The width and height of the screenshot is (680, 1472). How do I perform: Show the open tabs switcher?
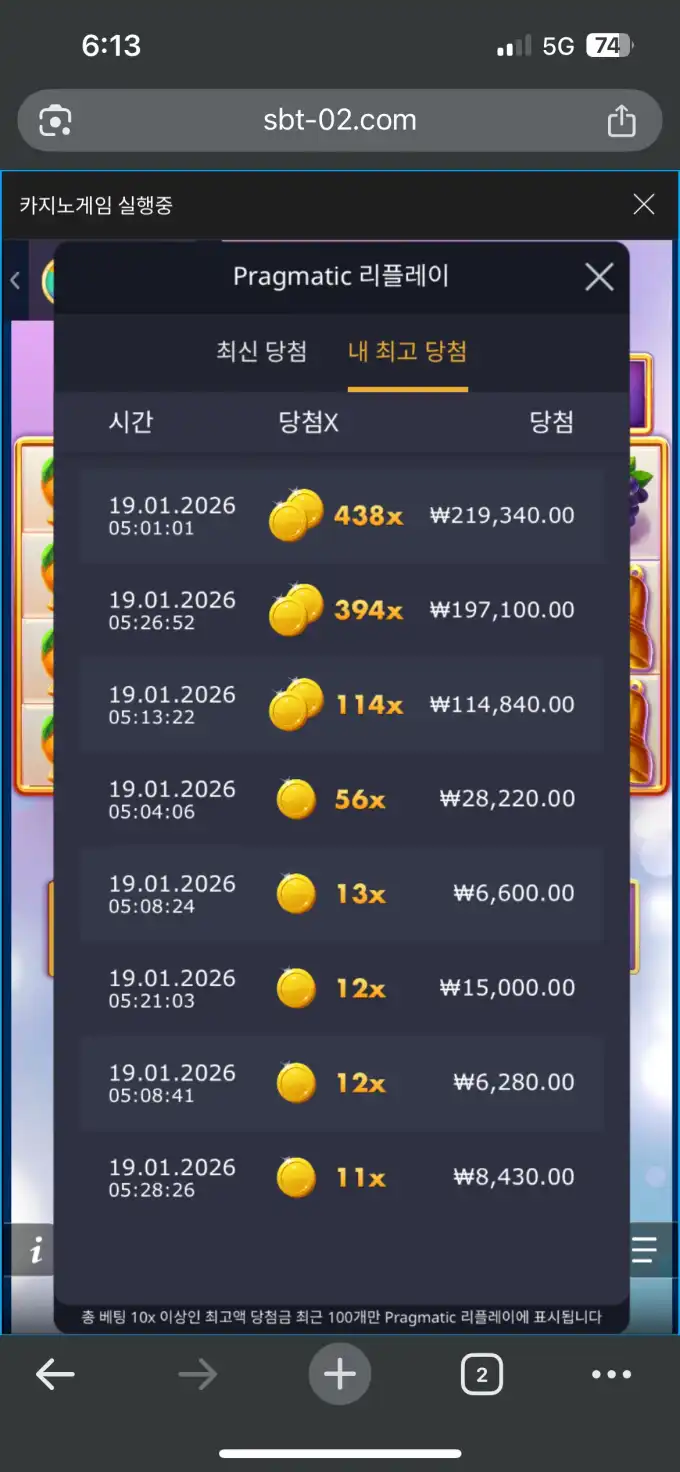(481, 1375)
